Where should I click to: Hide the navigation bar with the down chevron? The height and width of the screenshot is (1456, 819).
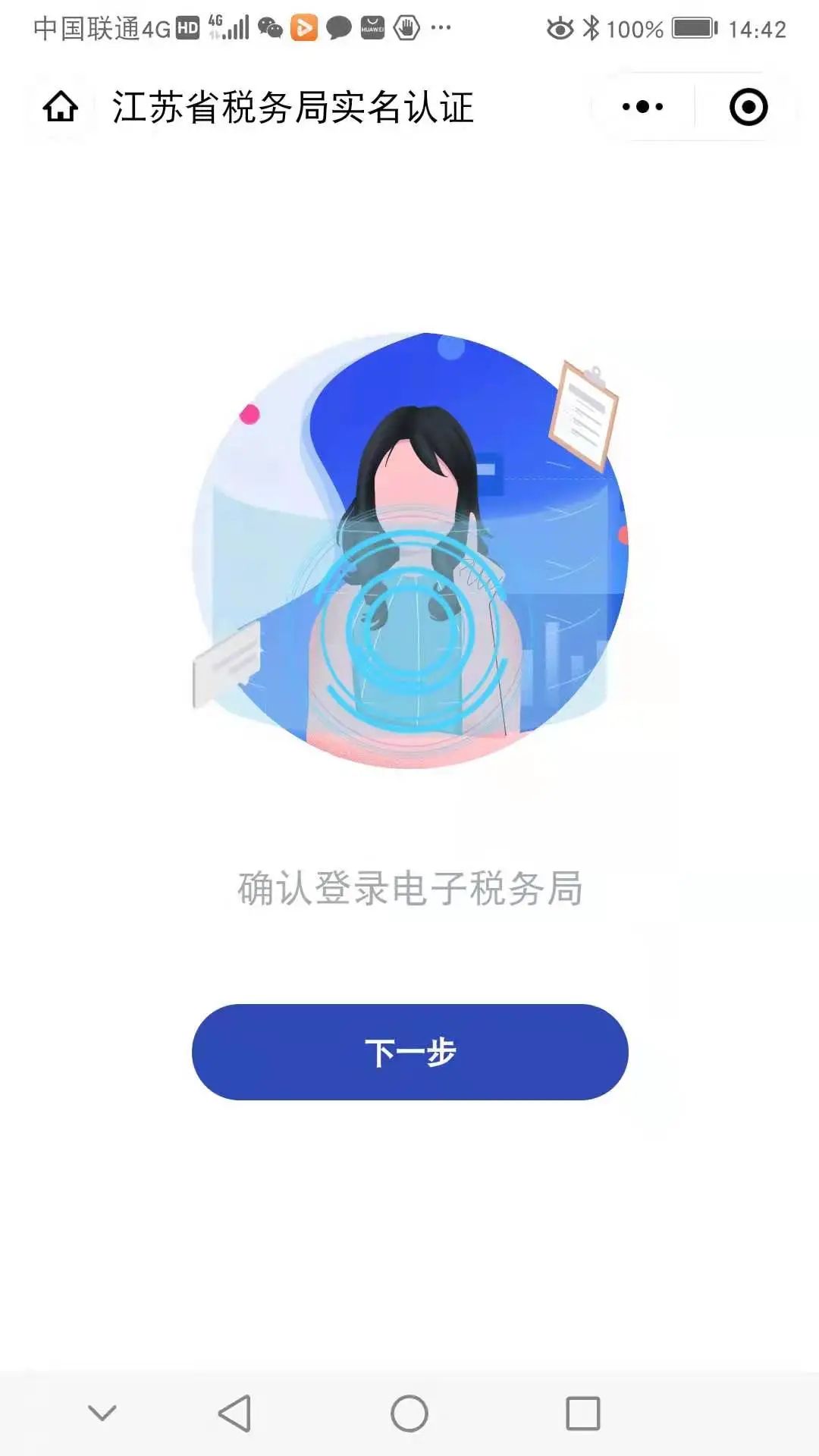[x=102, y=1412]
